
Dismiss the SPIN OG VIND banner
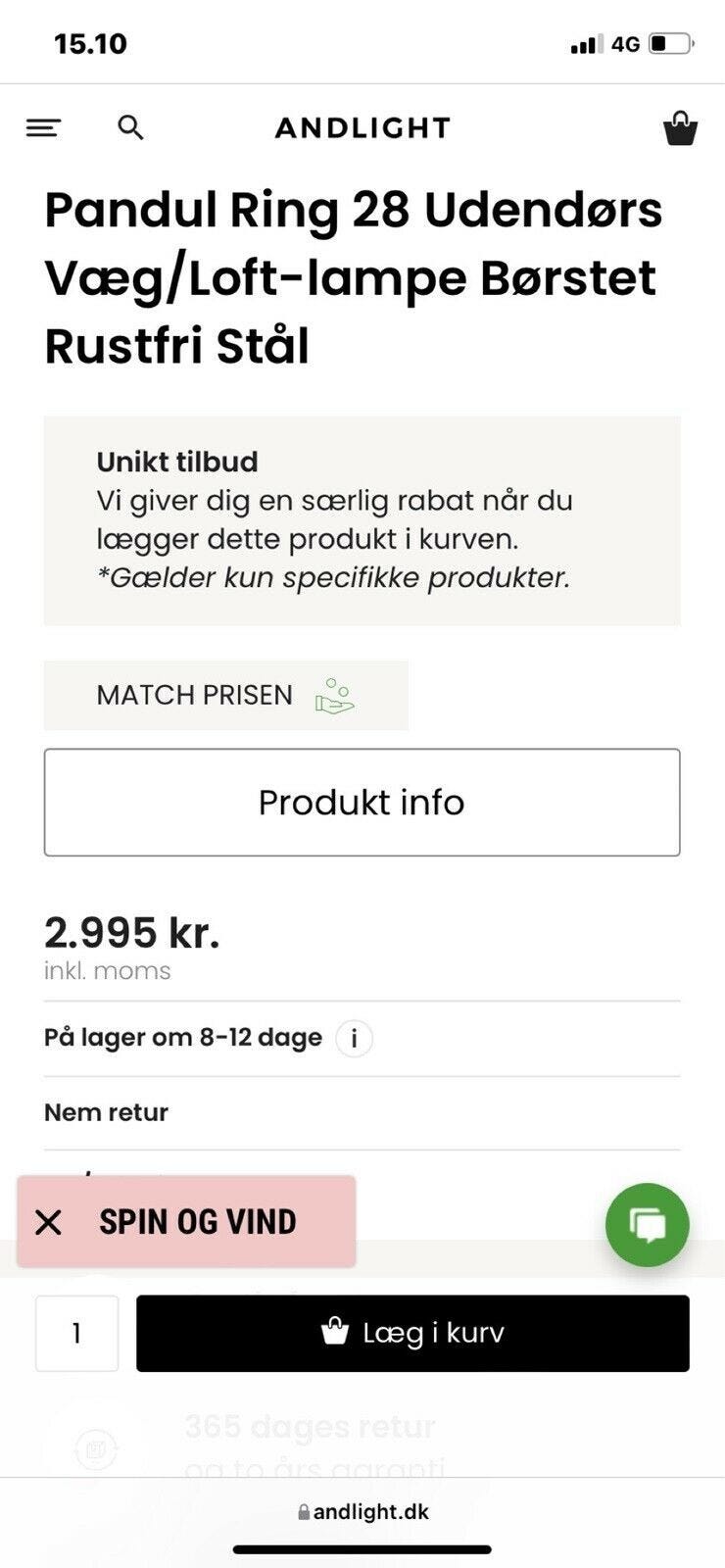click(48, 1222)
